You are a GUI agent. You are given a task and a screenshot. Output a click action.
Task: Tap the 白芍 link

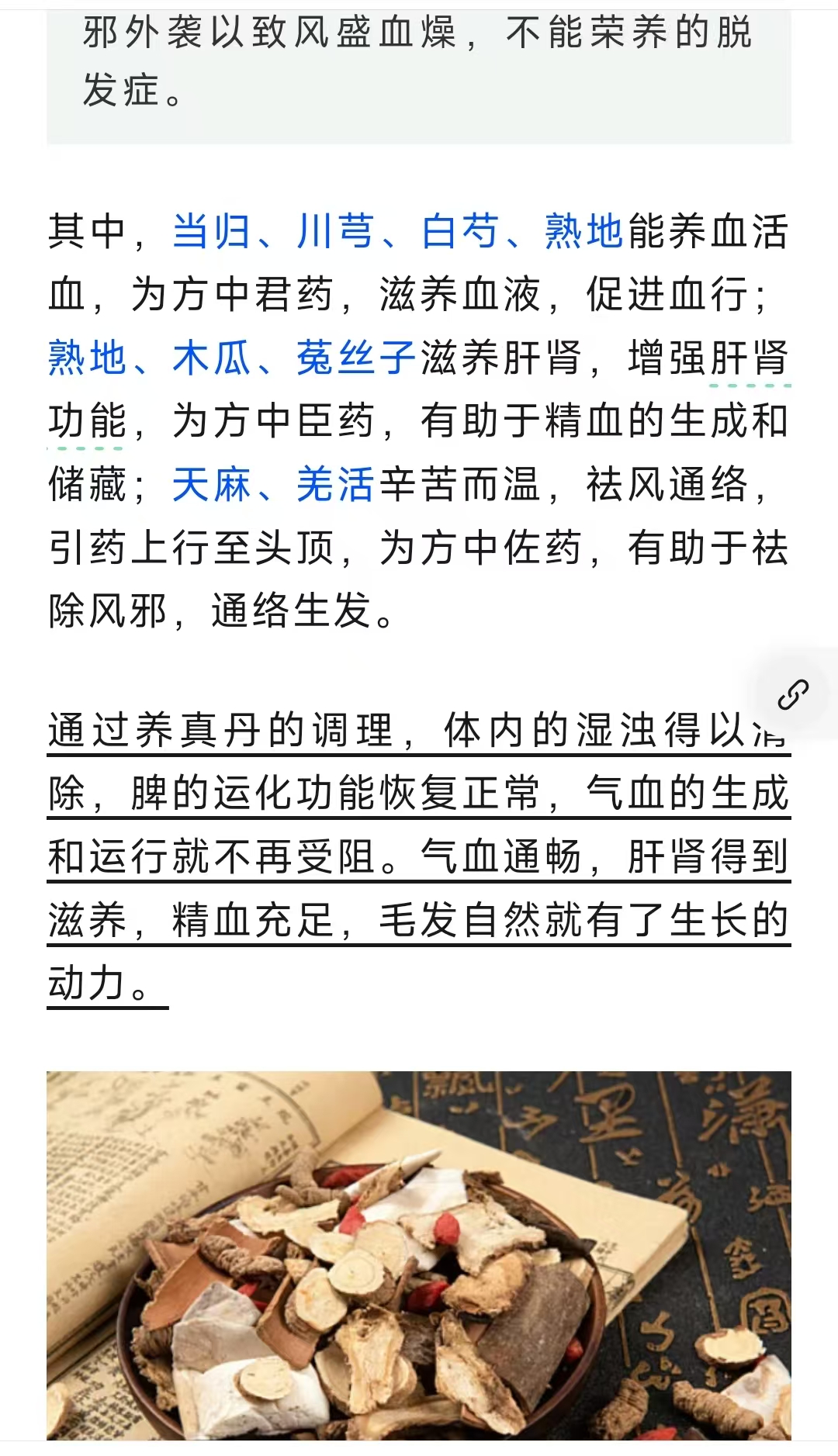(x=459, y=231)
